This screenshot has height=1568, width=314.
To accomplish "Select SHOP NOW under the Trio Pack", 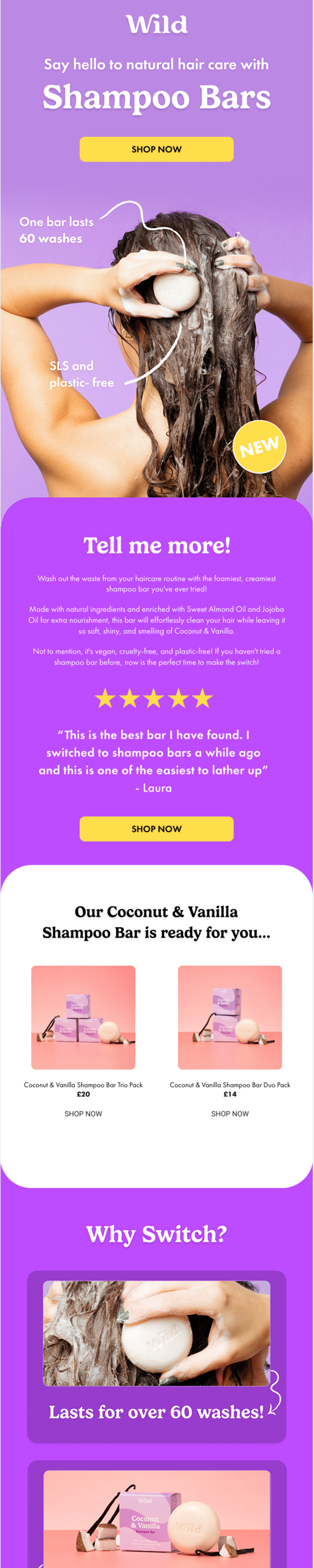I will click(83, 1113).
